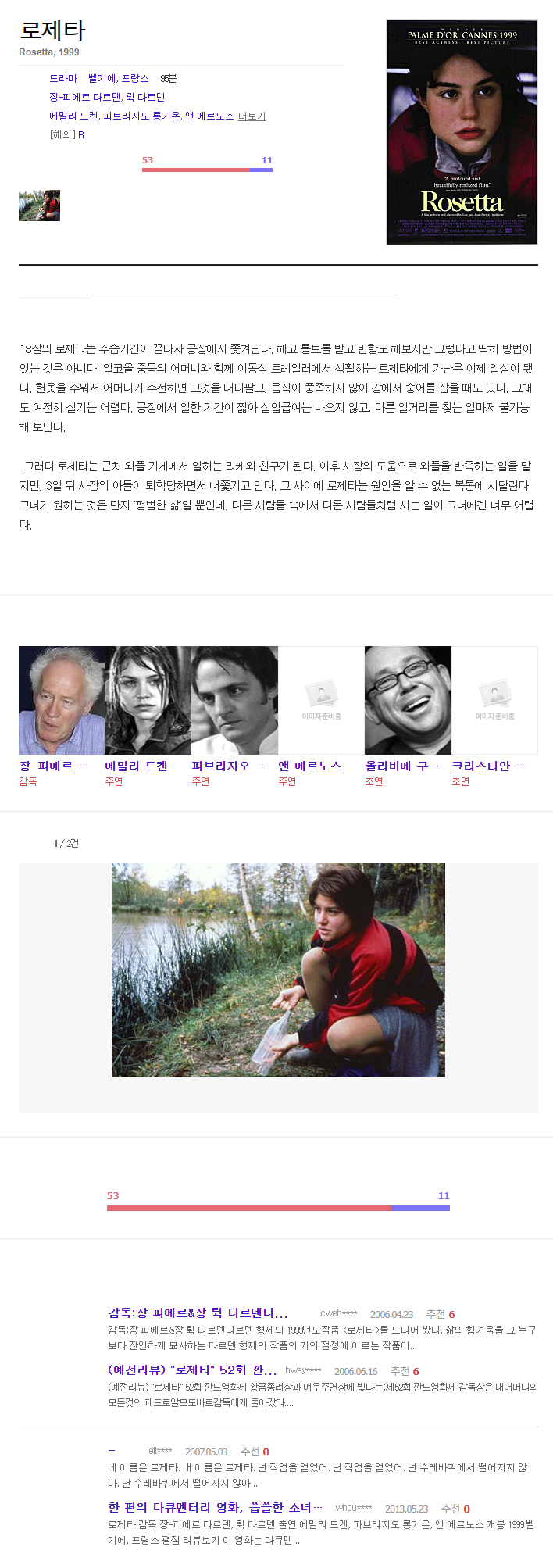Tap the 벨기에 country link
This screenshot has width=553, height=1568.
(103, 78)
